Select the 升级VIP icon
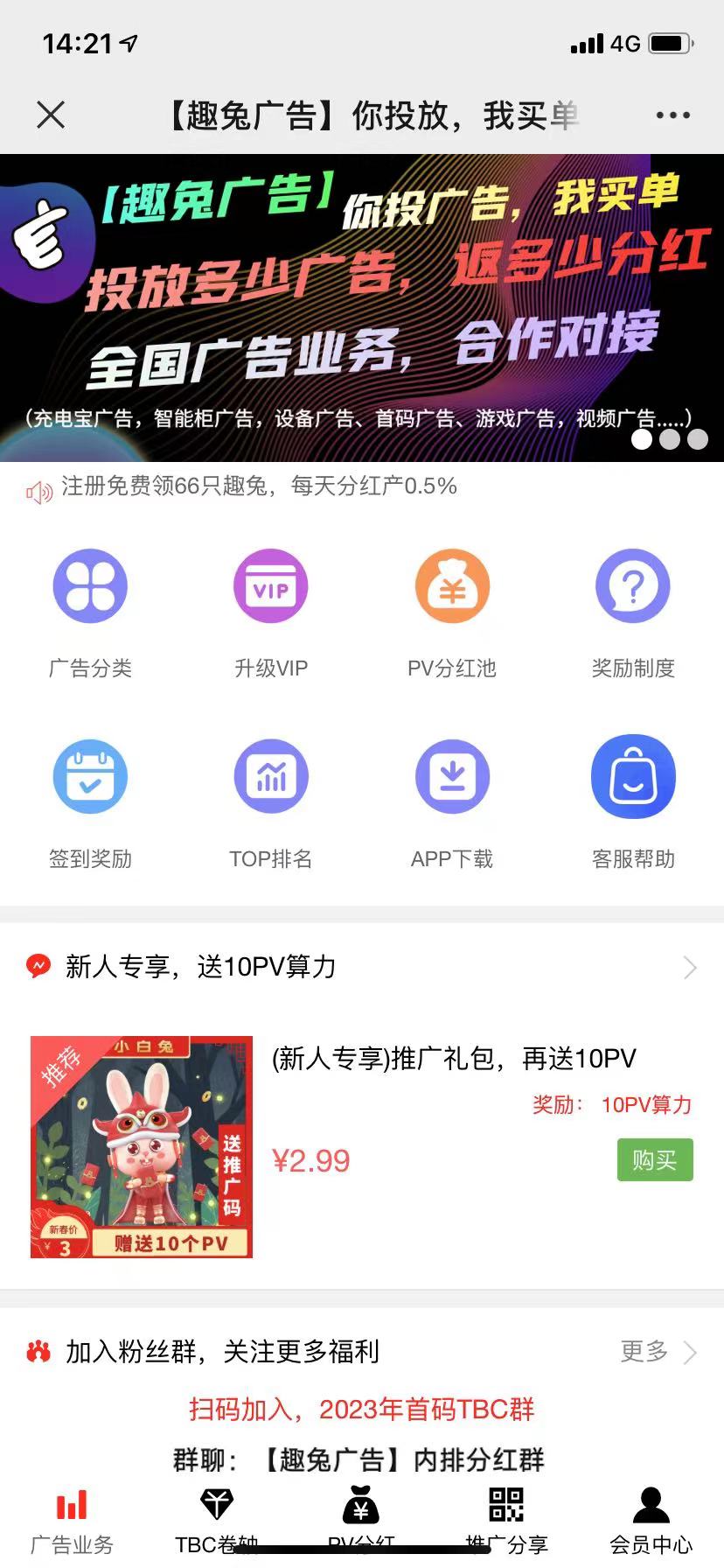This screenshot has height=1568, width=724. [271, 586]
